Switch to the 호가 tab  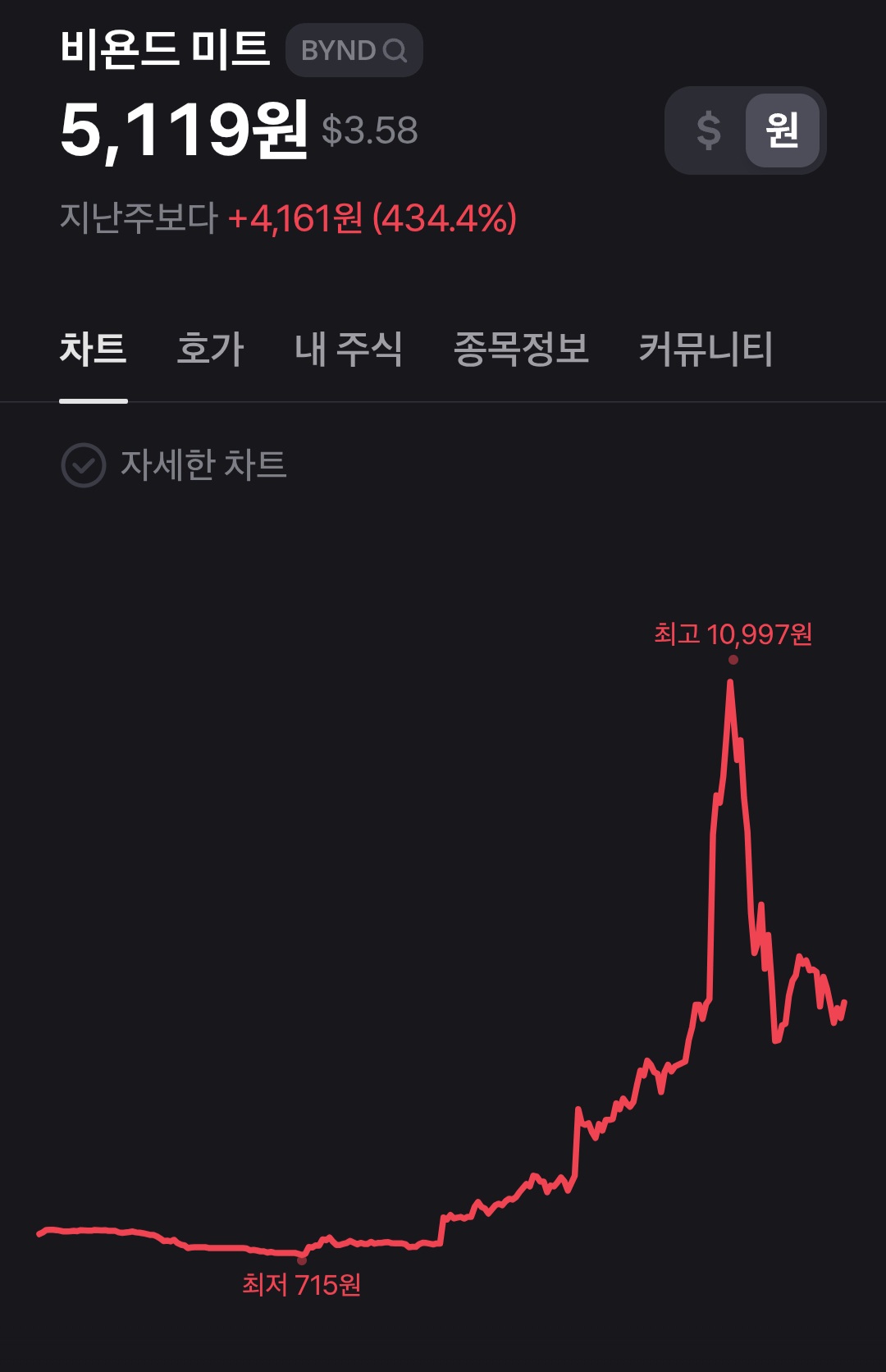[210, 349]
